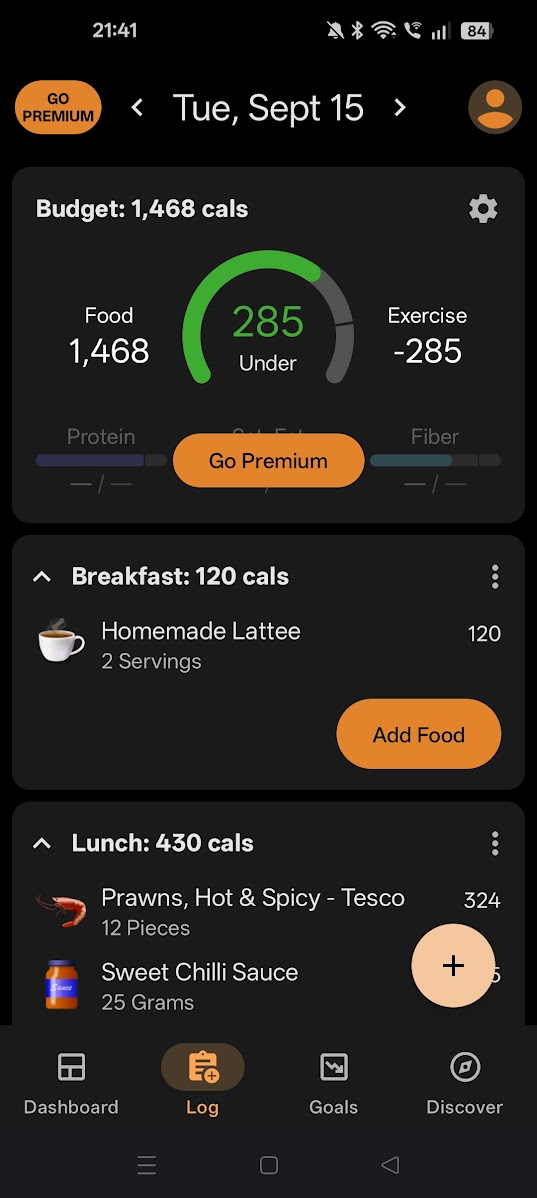Screen dimensions: 537x1198
Task: Open Prawns, Hot & Spicy - Tesco entry
Action: click(268, 912)
